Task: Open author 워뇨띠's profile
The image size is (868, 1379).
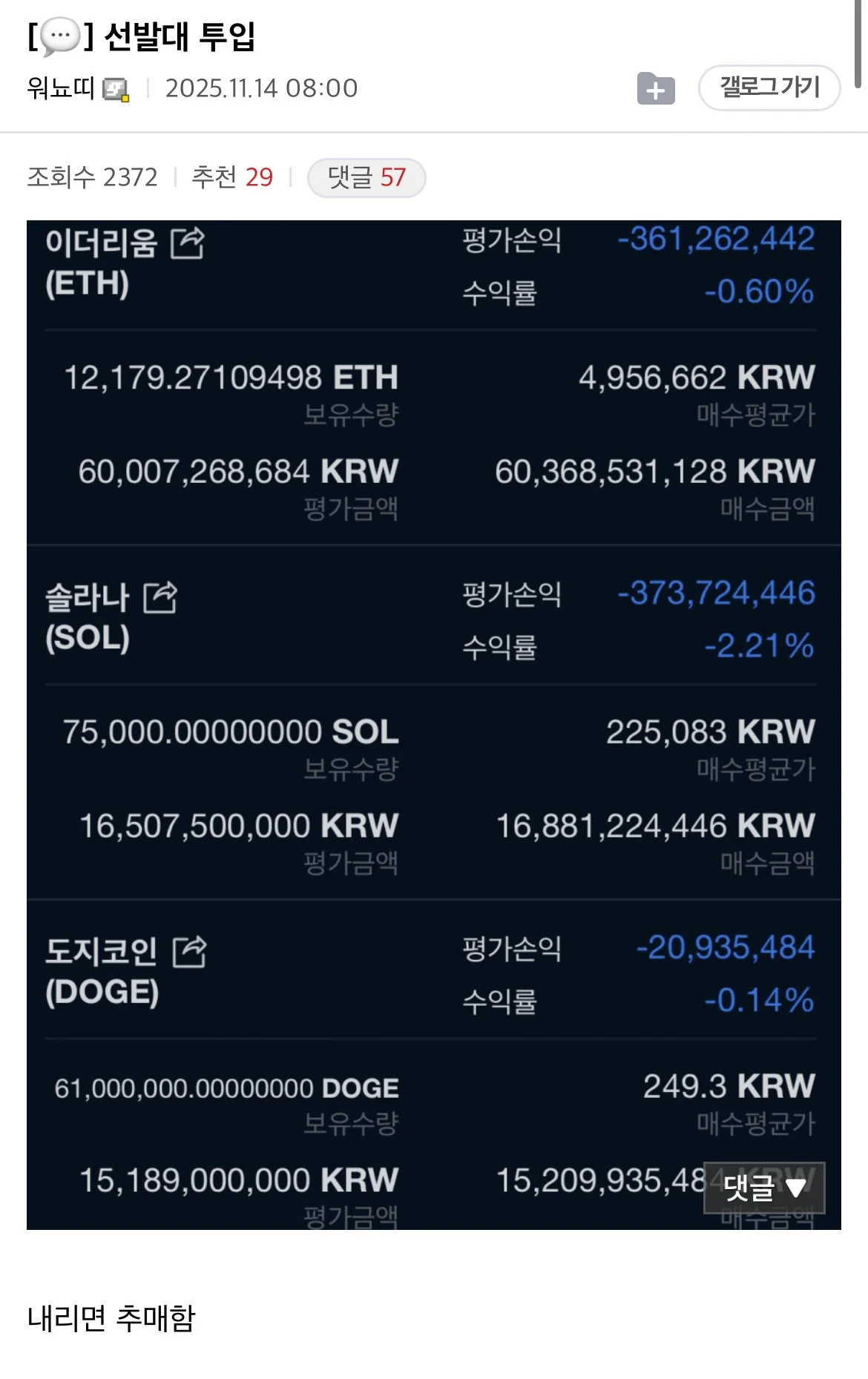Action: [x=61, y=88]
